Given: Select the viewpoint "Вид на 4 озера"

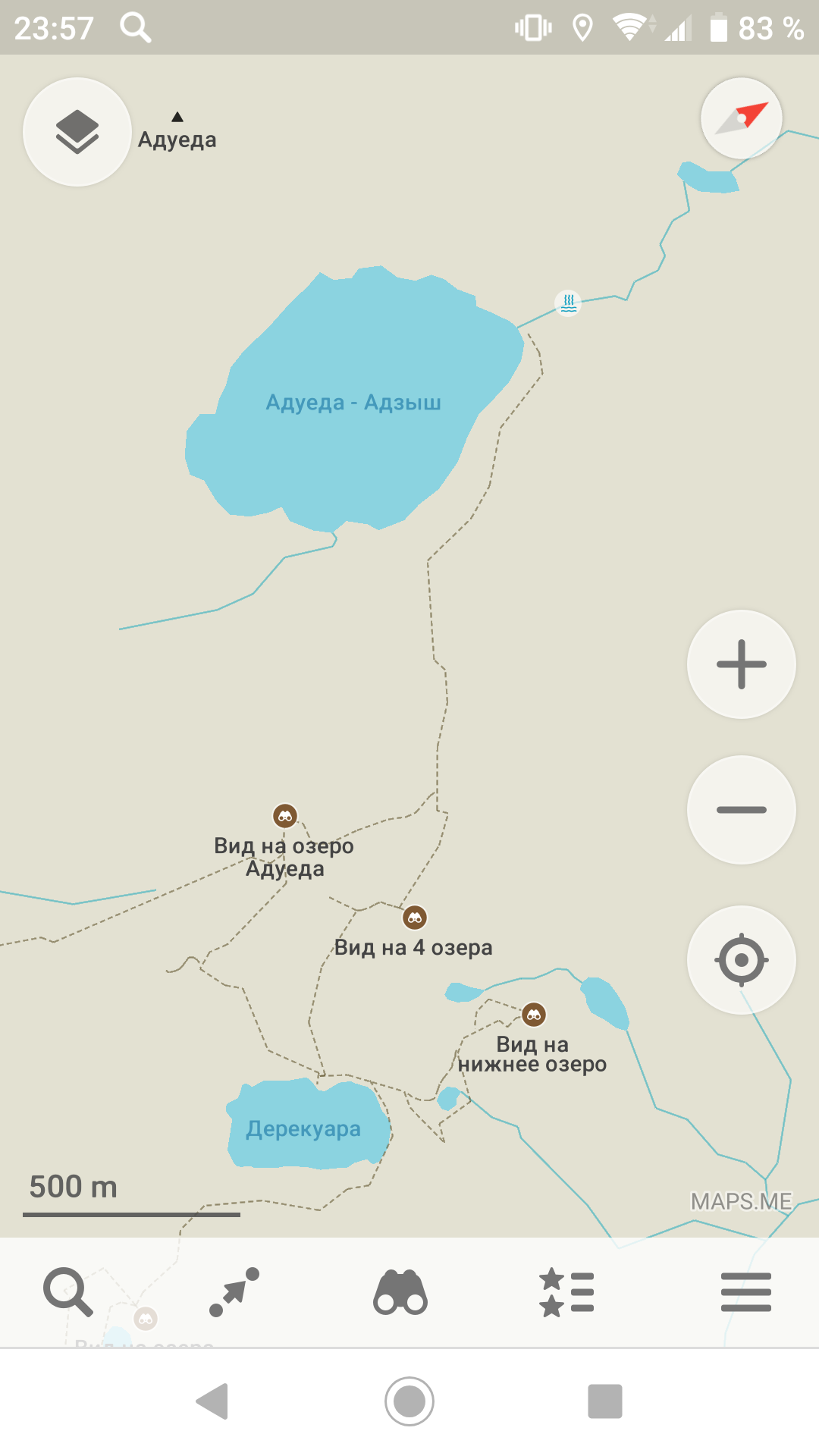Looking at the screenshot, I should [415, 918].
